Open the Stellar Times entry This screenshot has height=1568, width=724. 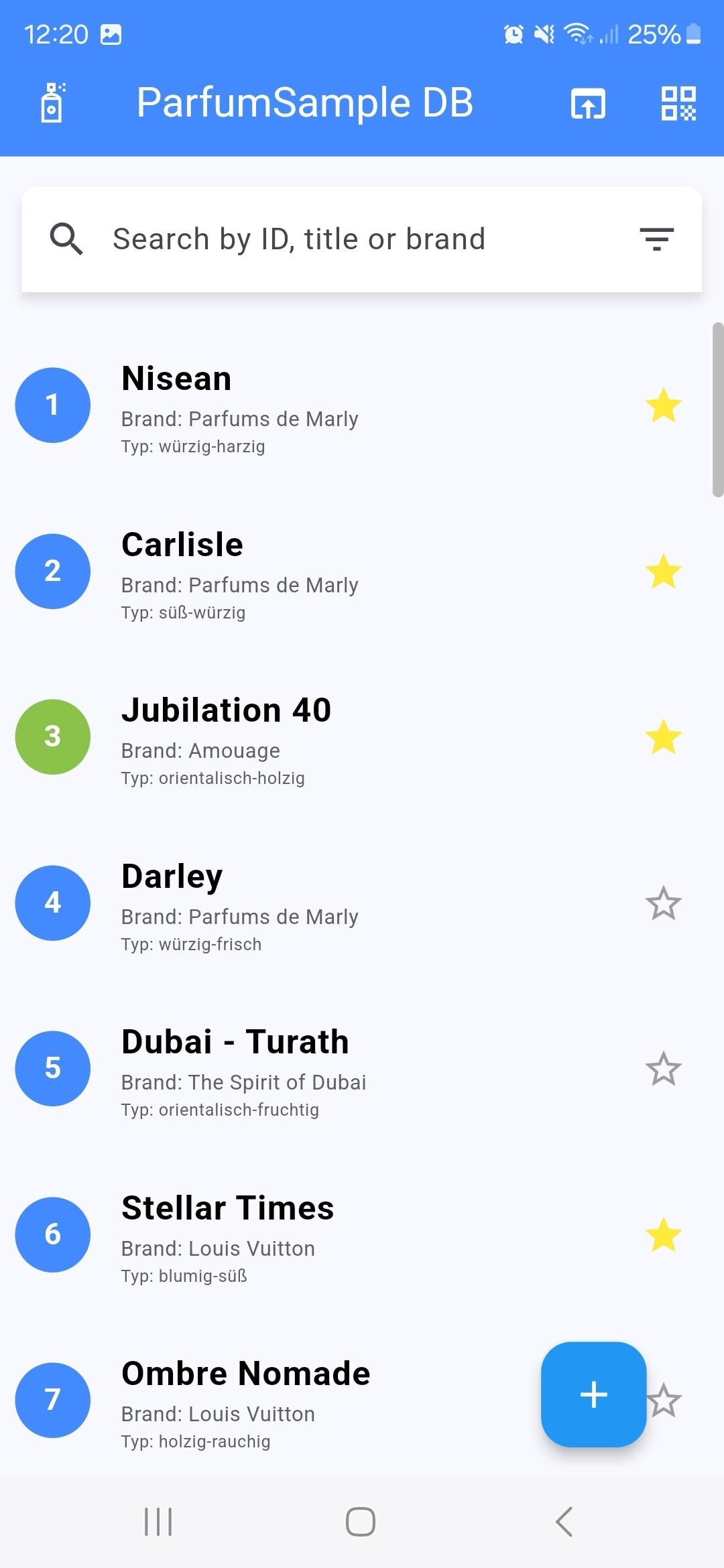click(x=362, y=1235)
